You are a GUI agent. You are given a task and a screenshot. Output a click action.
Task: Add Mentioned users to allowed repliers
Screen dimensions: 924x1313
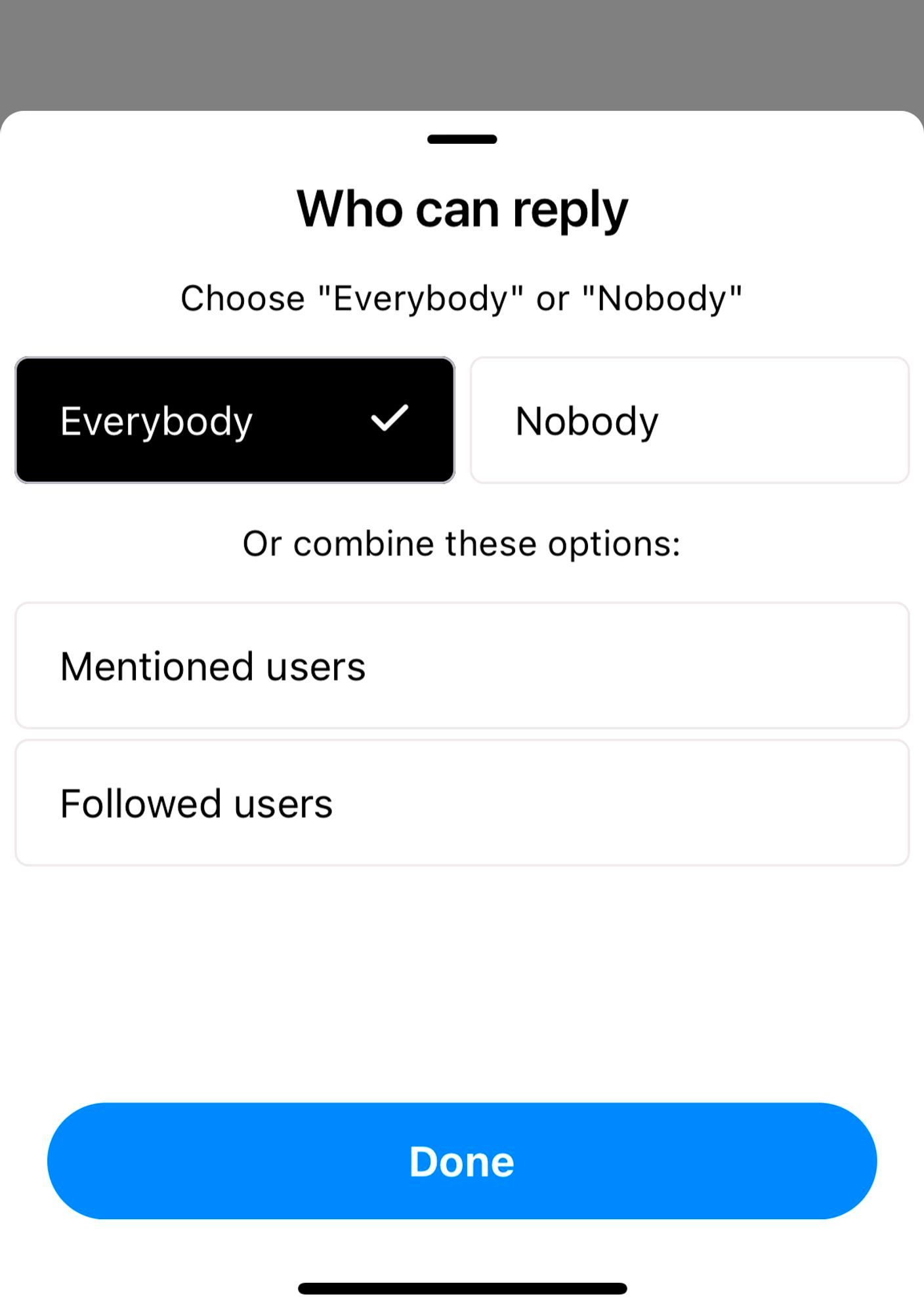[462, 664]
